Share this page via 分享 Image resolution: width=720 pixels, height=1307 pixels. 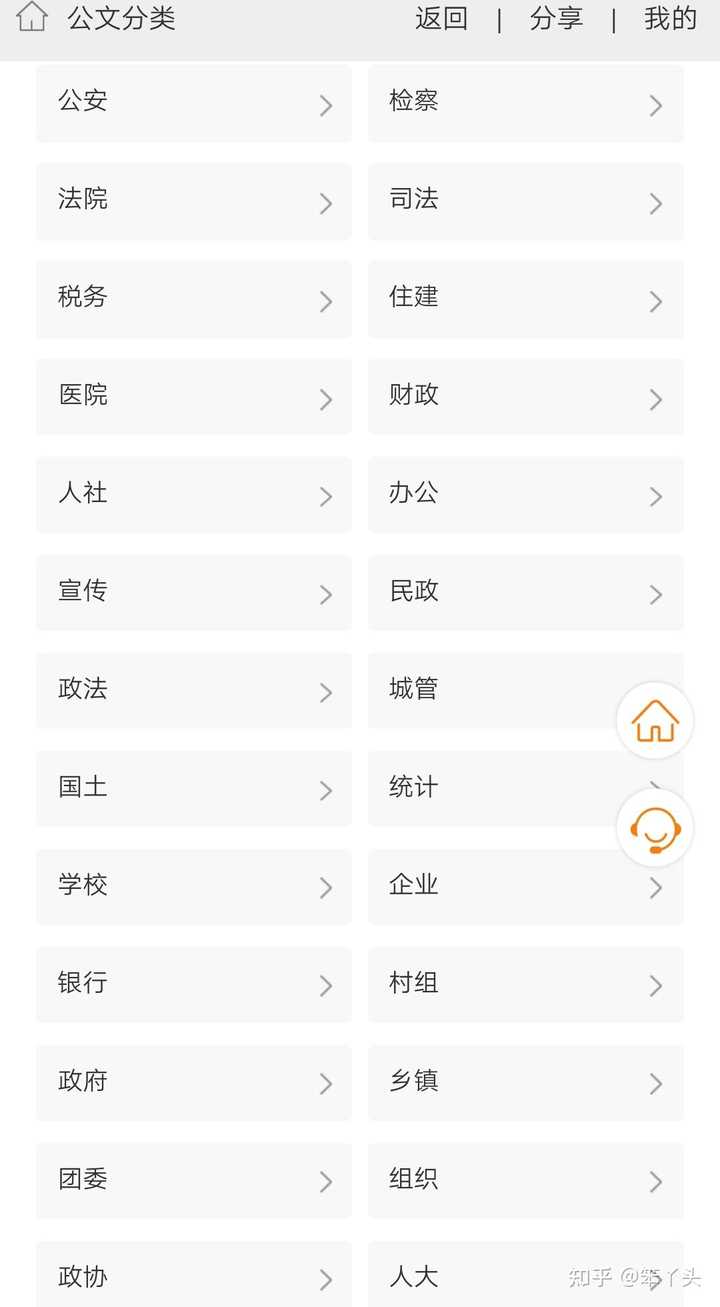point(556,18)
